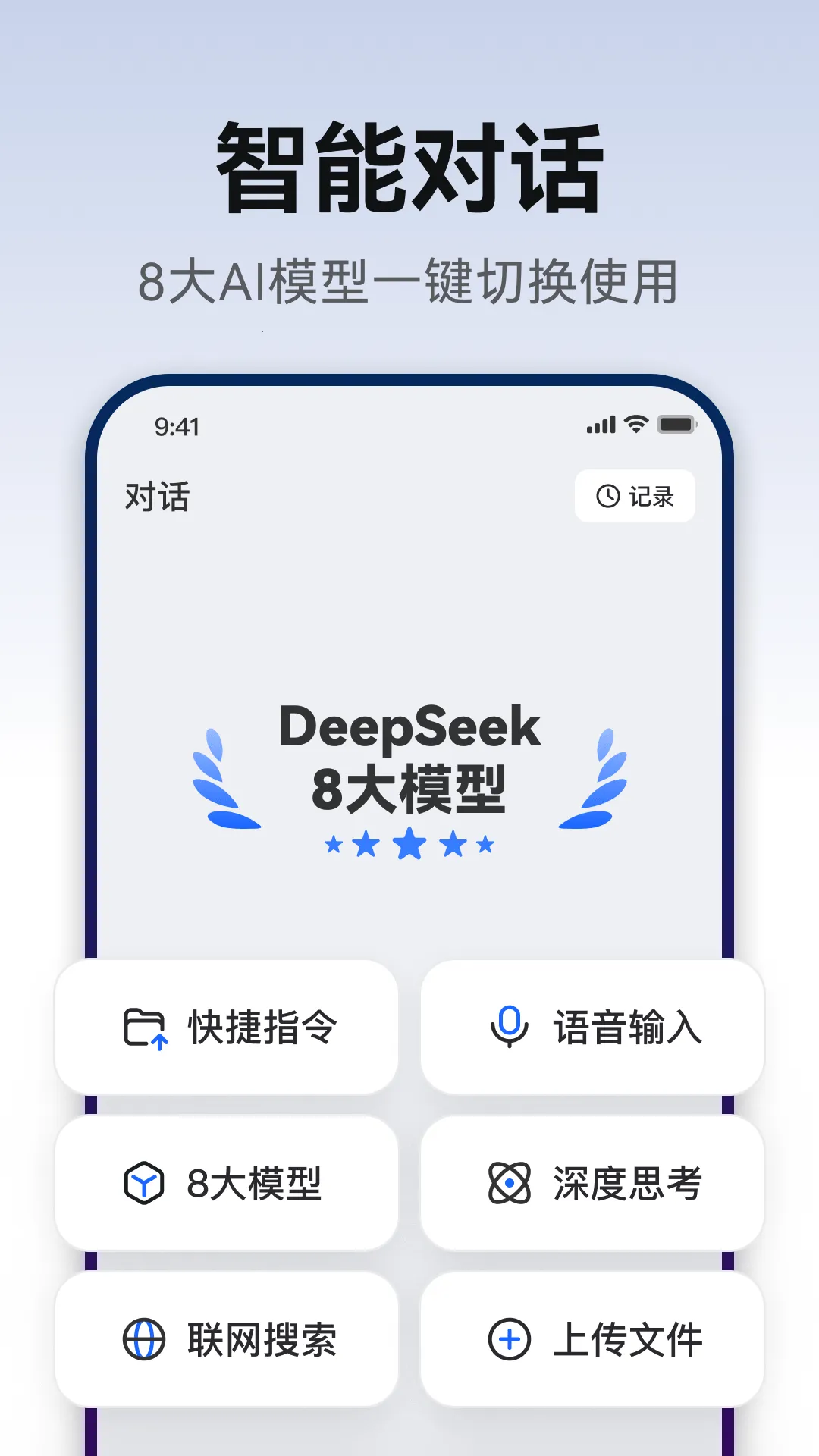Viewport: 819px width, 1456px height.
Task: Tap the 深度思考 card
Action: 593,1183
